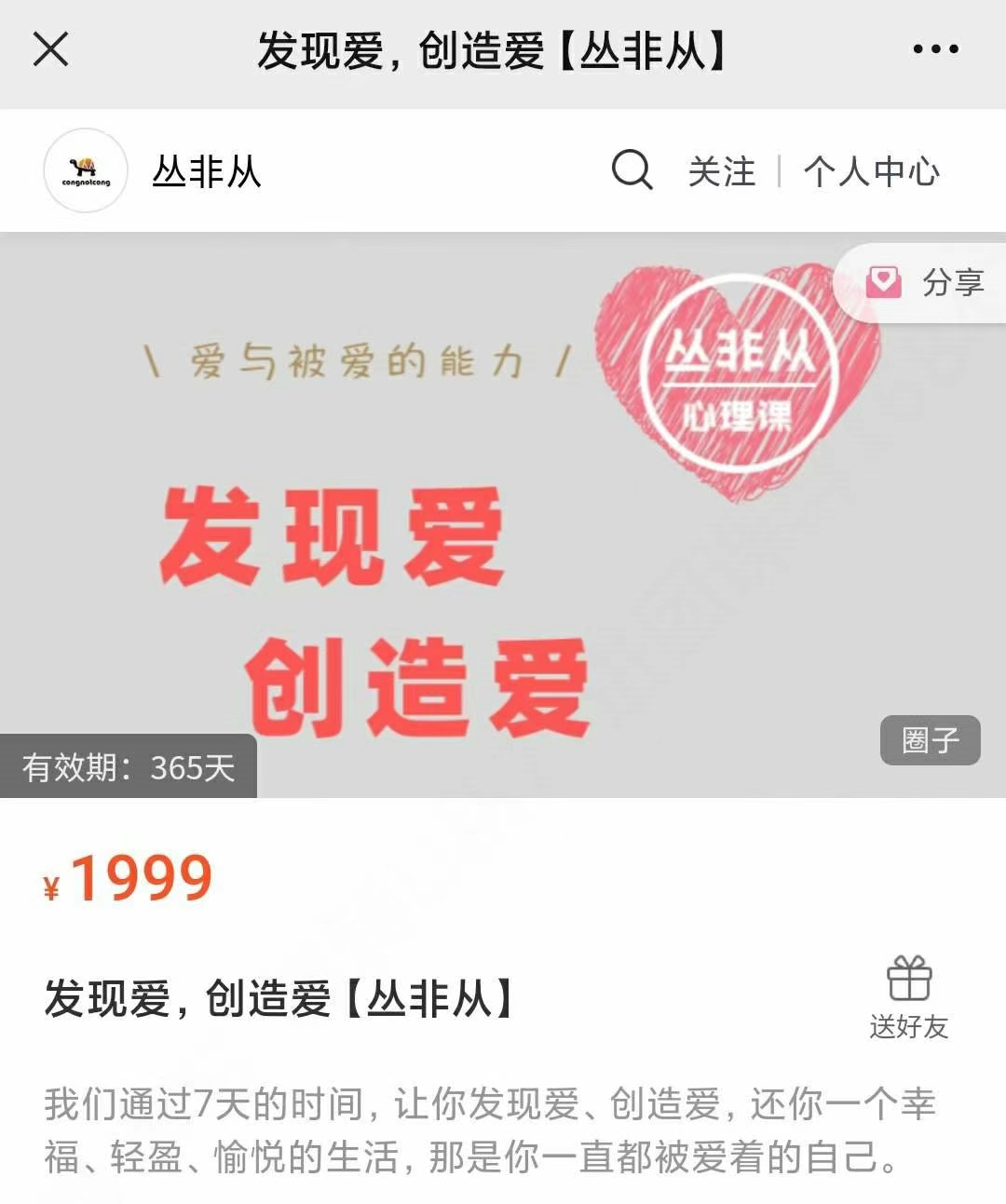Follow the shop via 关注
Image resolution: width=1006 pixels, height=1204 pixels.
click(x=722, y=172)
